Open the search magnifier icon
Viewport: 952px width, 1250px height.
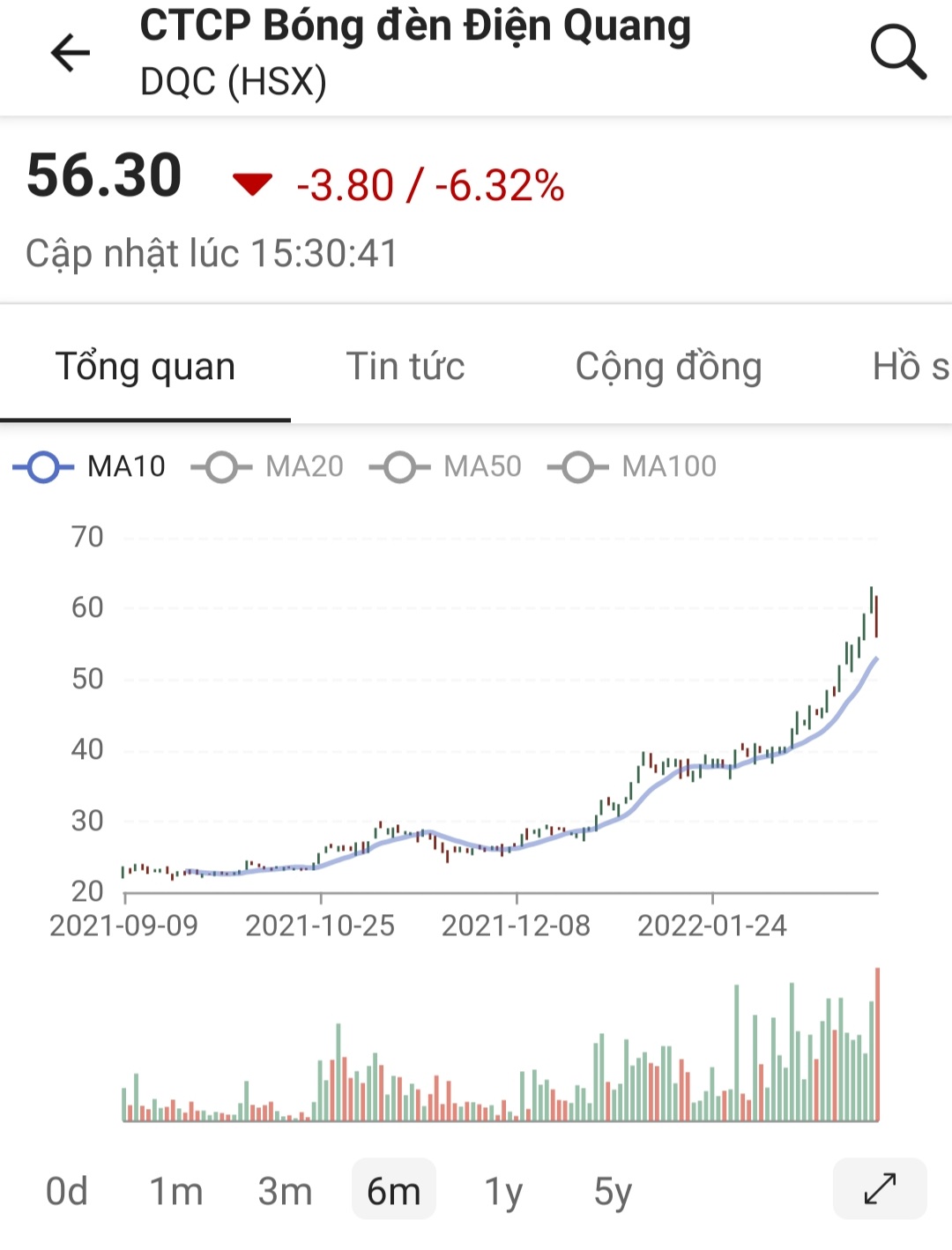coord(897,53)
